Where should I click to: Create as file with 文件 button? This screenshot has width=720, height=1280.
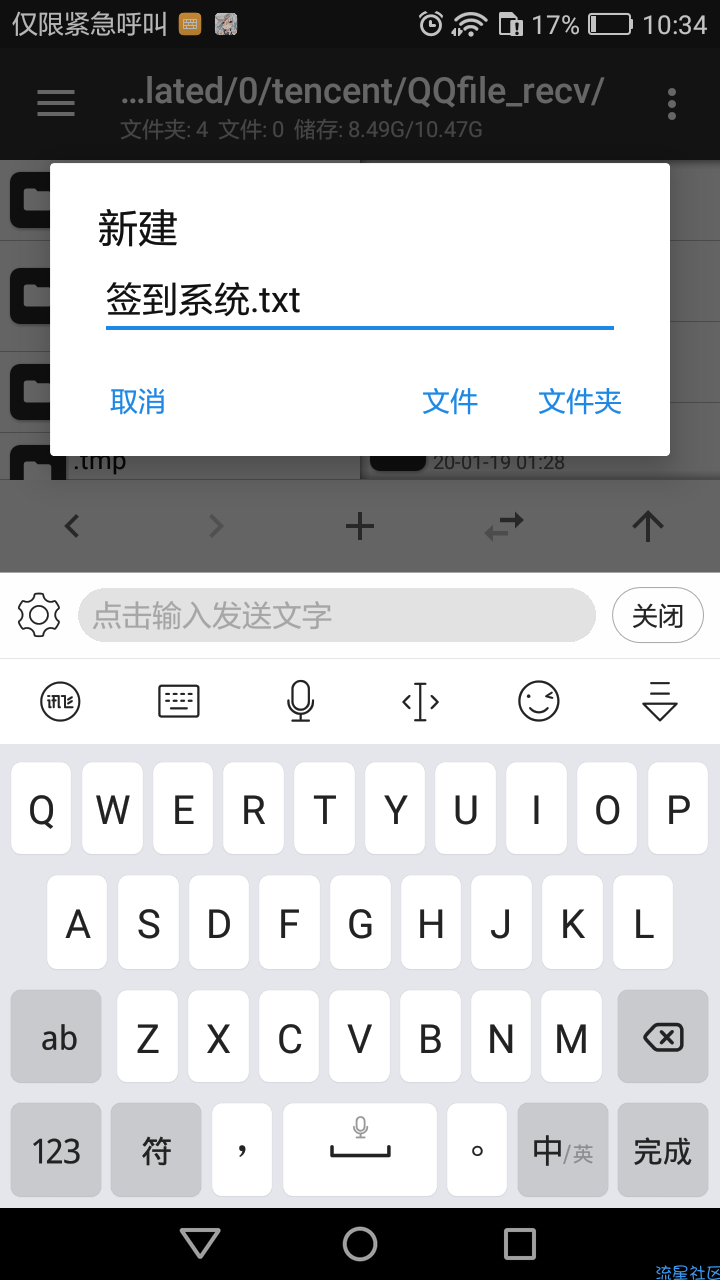[x=450, y=402]
